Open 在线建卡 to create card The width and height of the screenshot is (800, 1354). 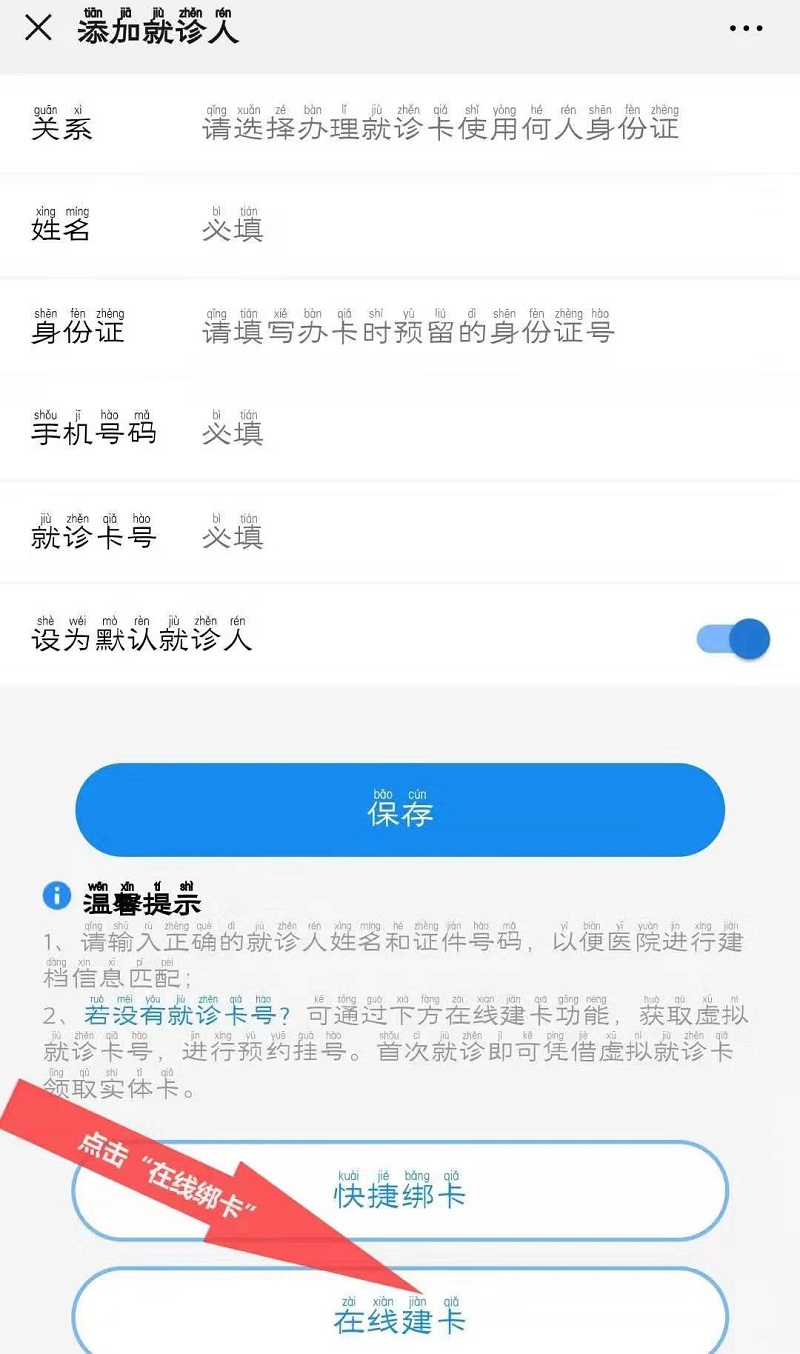(x=400, y=1315)
